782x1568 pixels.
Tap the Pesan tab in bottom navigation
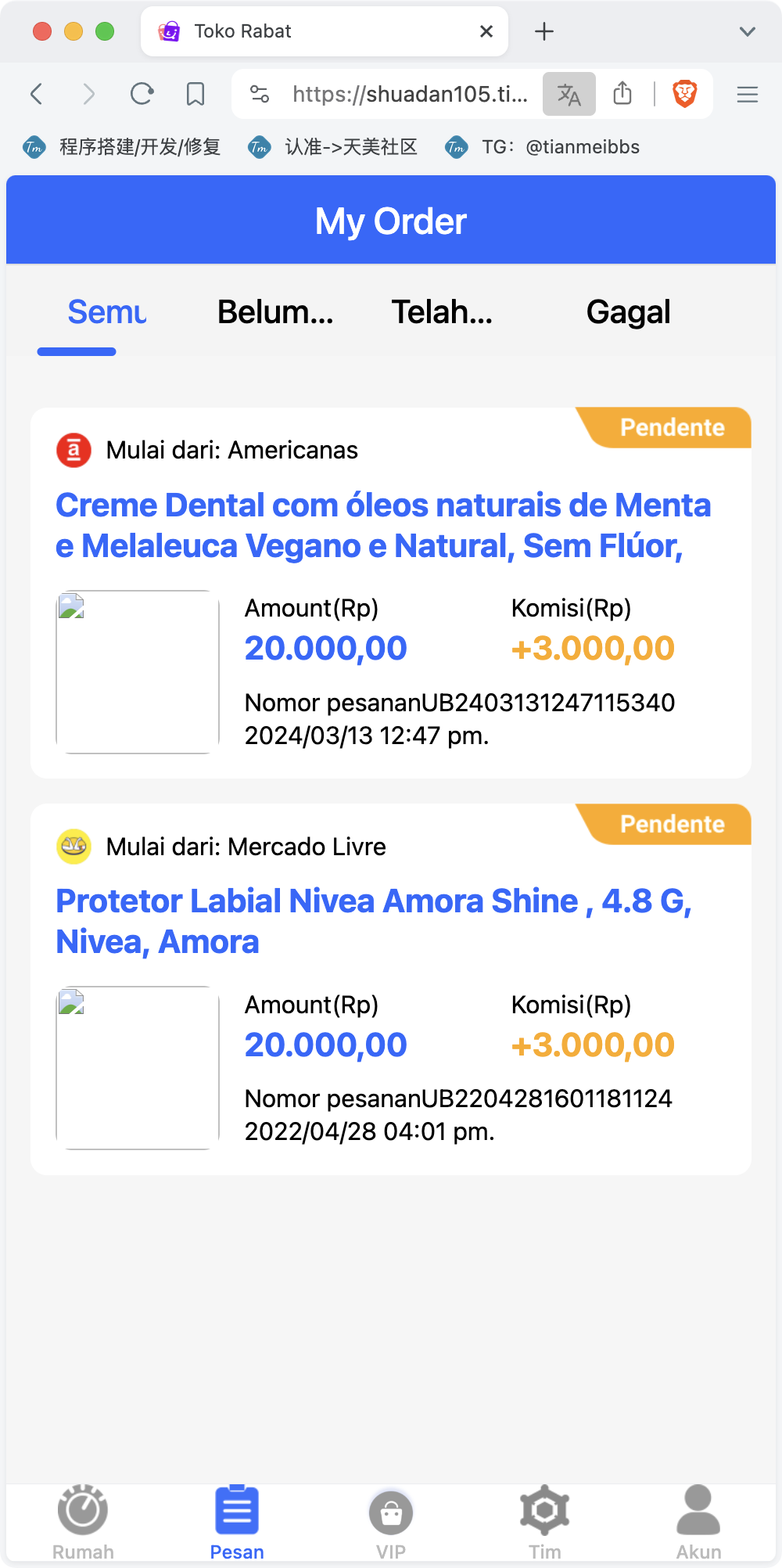point(237,1523)
